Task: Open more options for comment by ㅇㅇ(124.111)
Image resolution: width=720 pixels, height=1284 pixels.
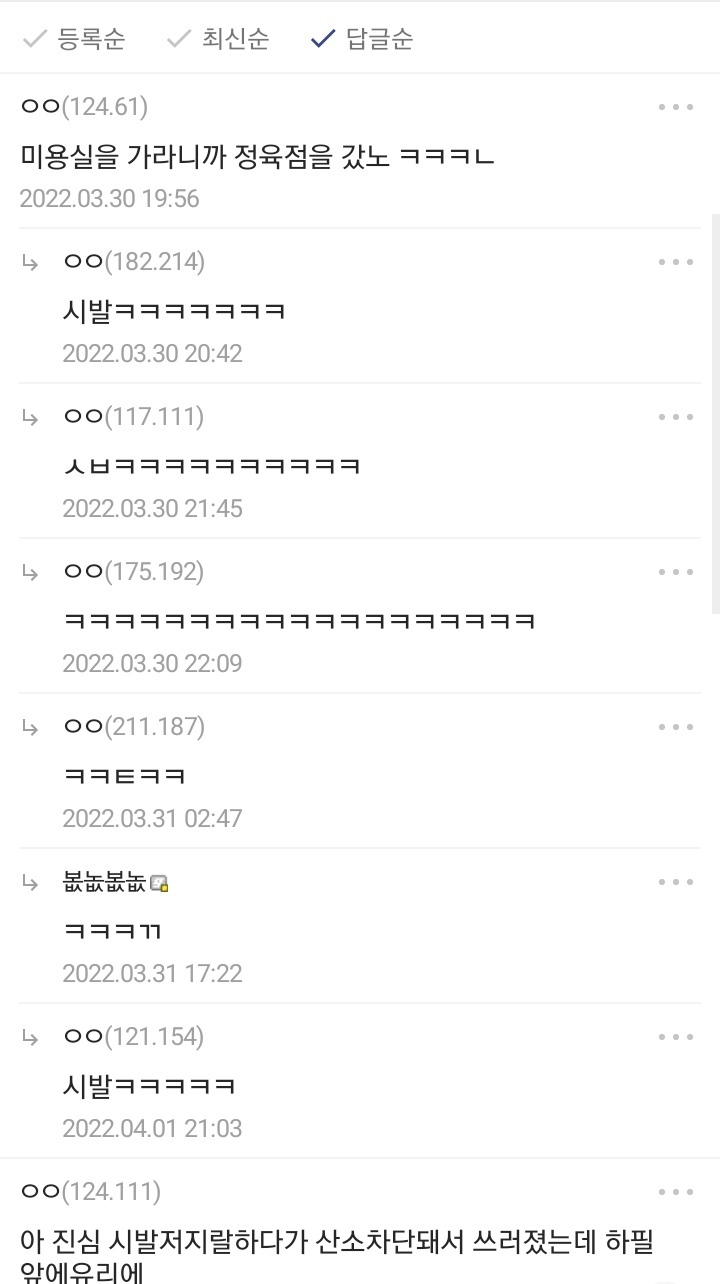Action: tap(675, 1192)
